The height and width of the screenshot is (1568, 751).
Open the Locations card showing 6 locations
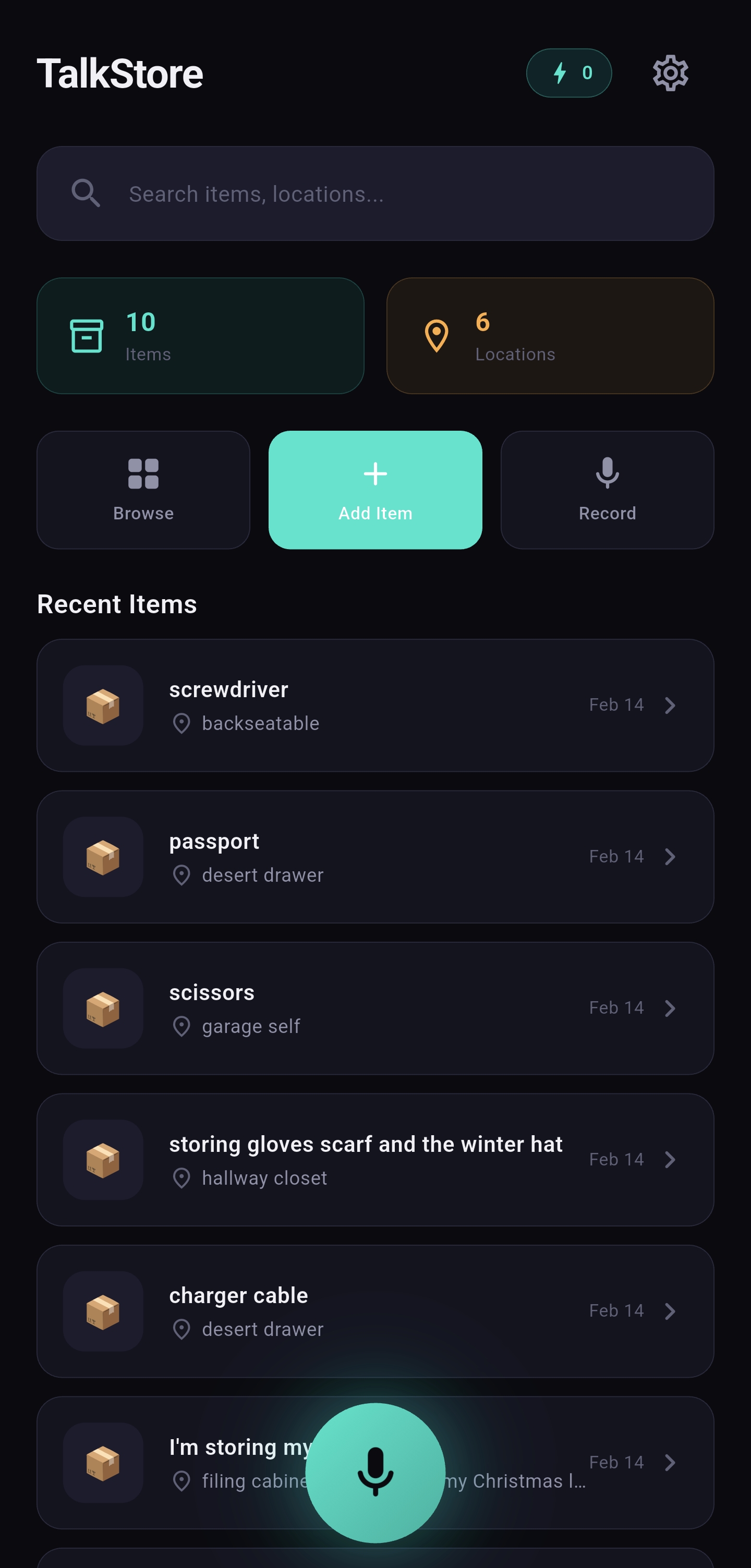coord(550,335)
